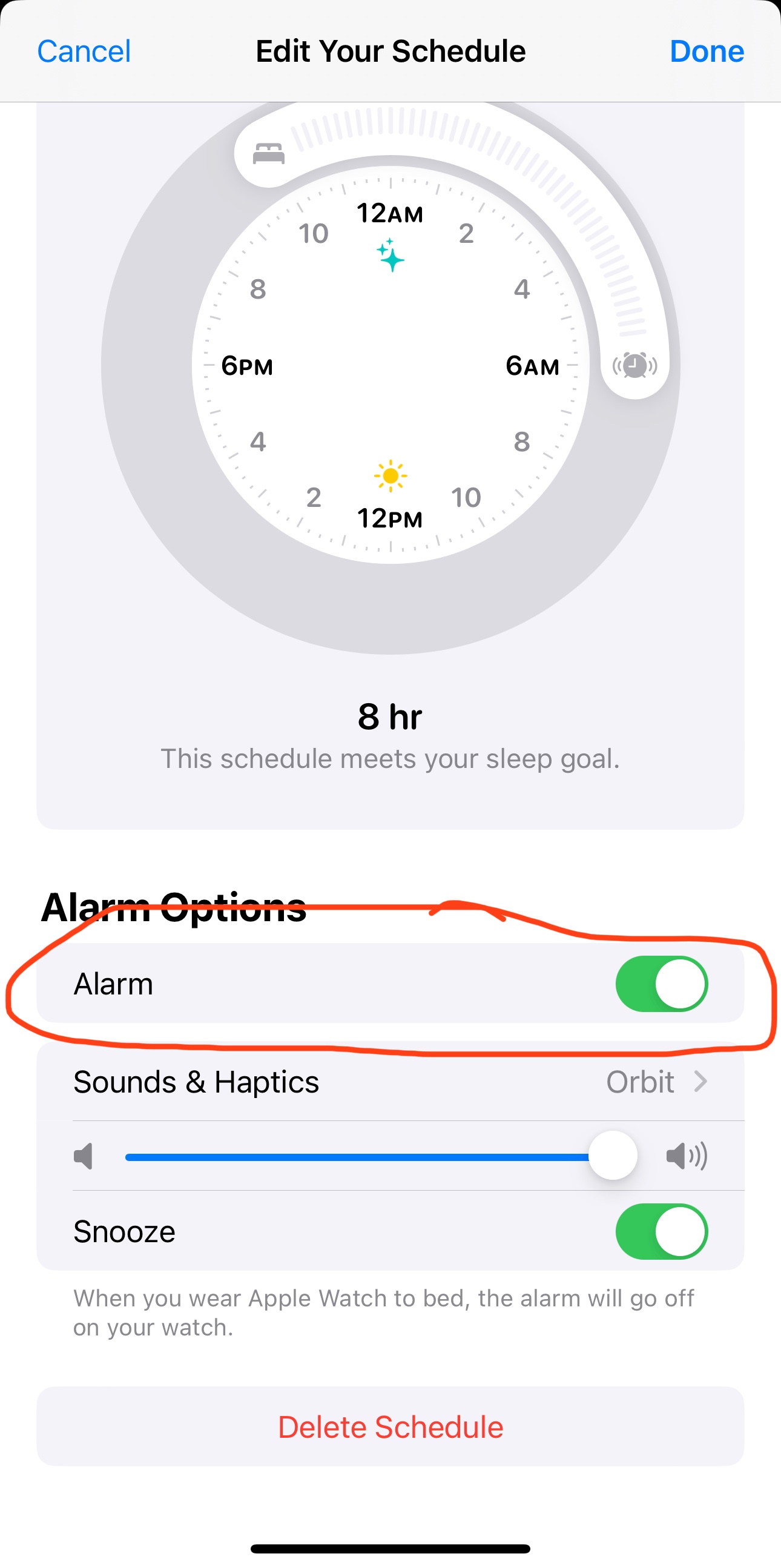This screenshot has height=1568, width=781.
Task: Tap the wake-up alarm handle on dial
Action: (x=635, y=366)
